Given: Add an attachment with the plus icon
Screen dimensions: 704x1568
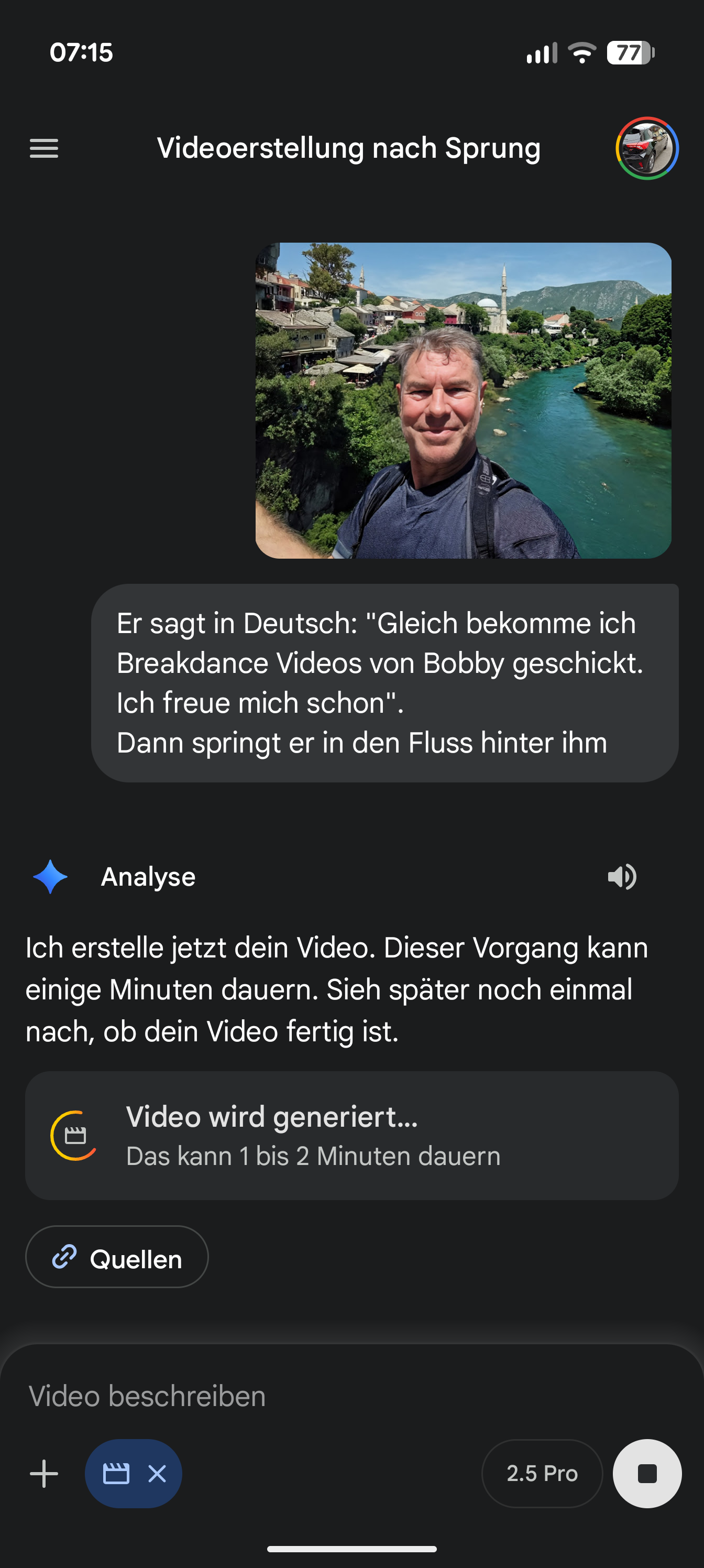Looking at the screenshot, I should coord(44,1474).
